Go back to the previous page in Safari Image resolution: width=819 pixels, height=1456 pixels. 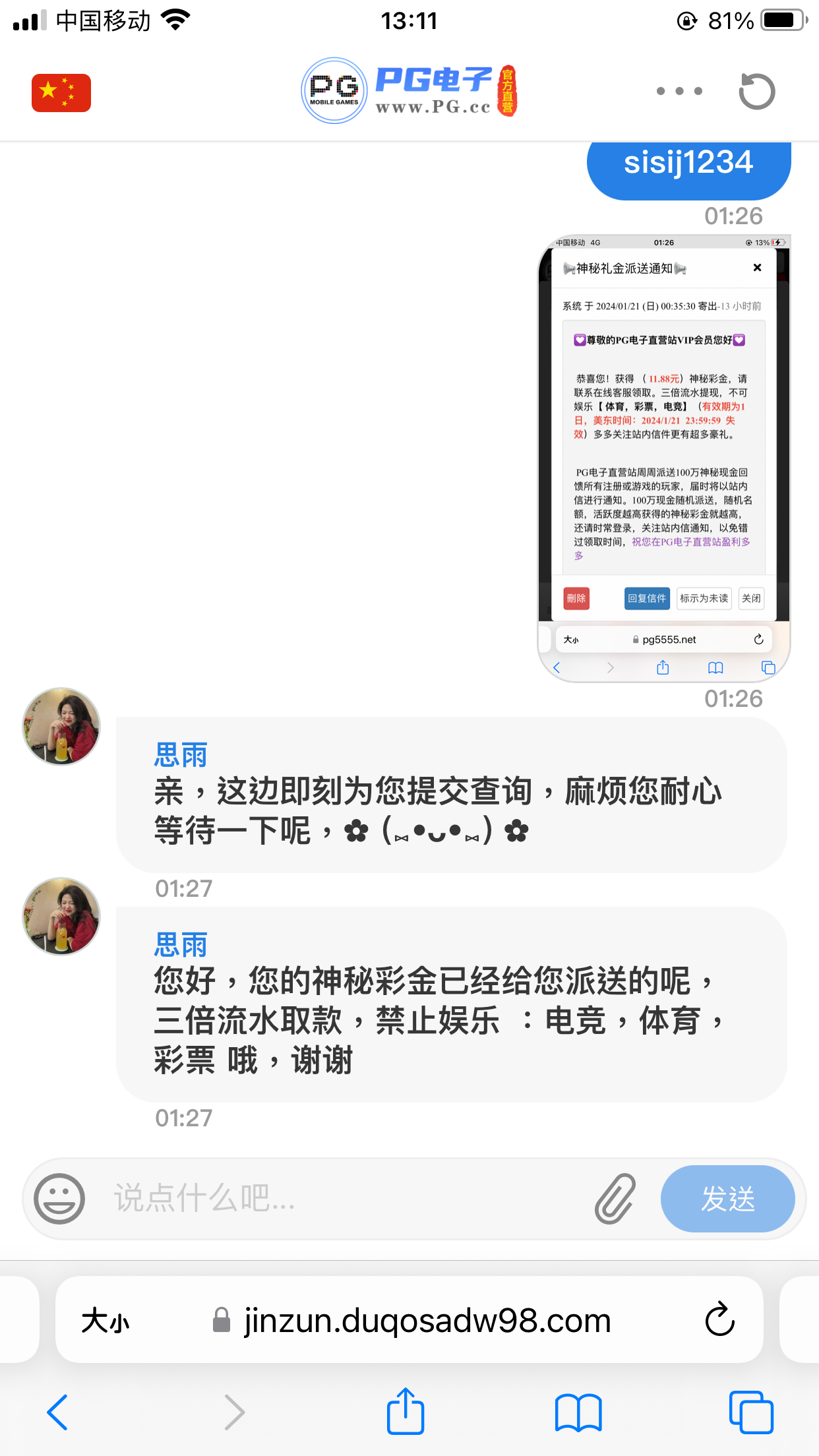point(57,1412)
